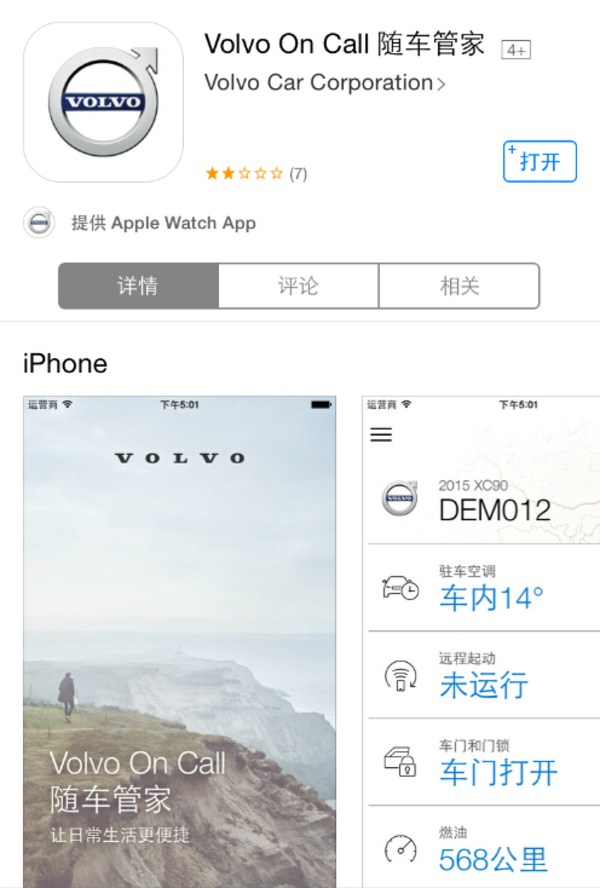Screen dimensions: 600x888
Task: Tap the 打开 button to open the app
Action: tap(539, 161)
